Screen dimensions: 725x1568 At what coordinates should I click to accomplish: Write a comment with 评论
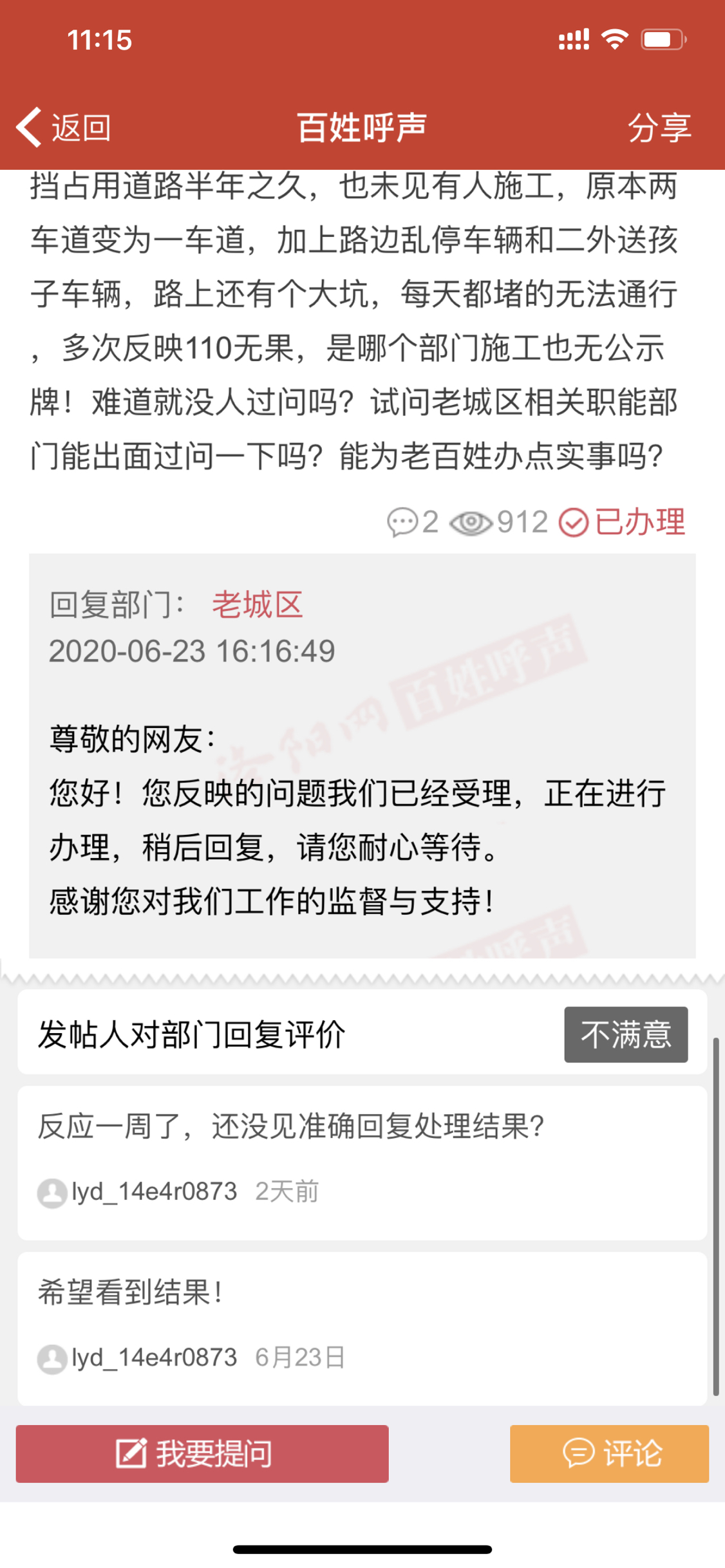pyautogui.click(x=609, y=1453)
